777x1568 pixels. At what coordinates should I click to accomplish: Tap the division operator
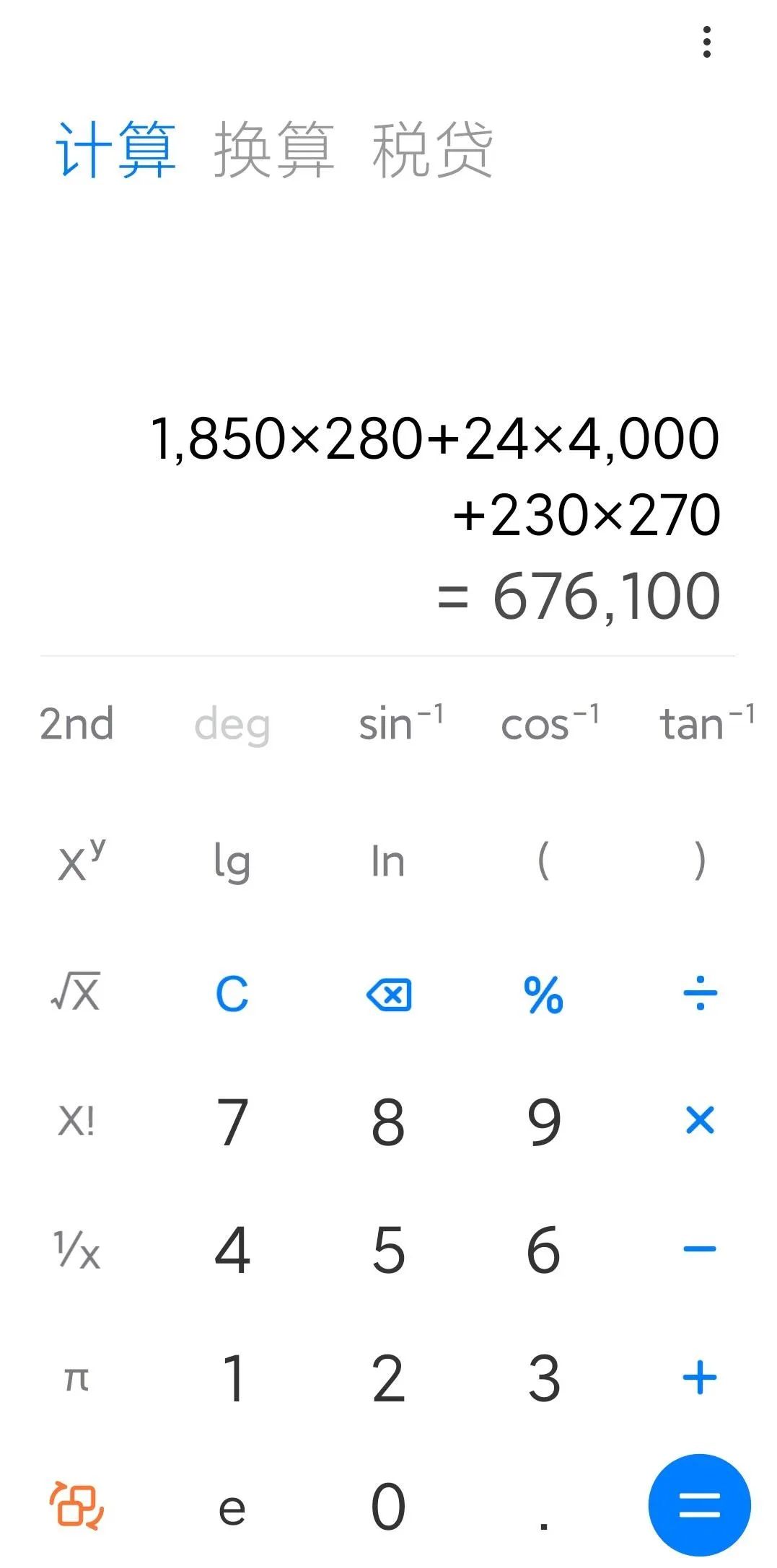pyautogui.click(x=699, y=994)
